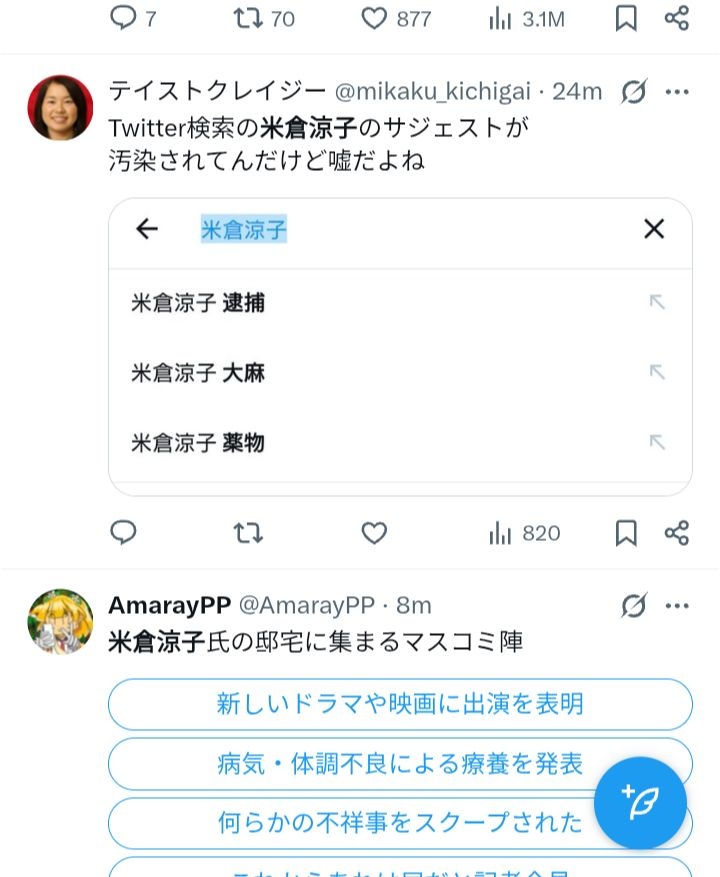
Task: Compose a new tweet
Action: [x=640, y=803]
